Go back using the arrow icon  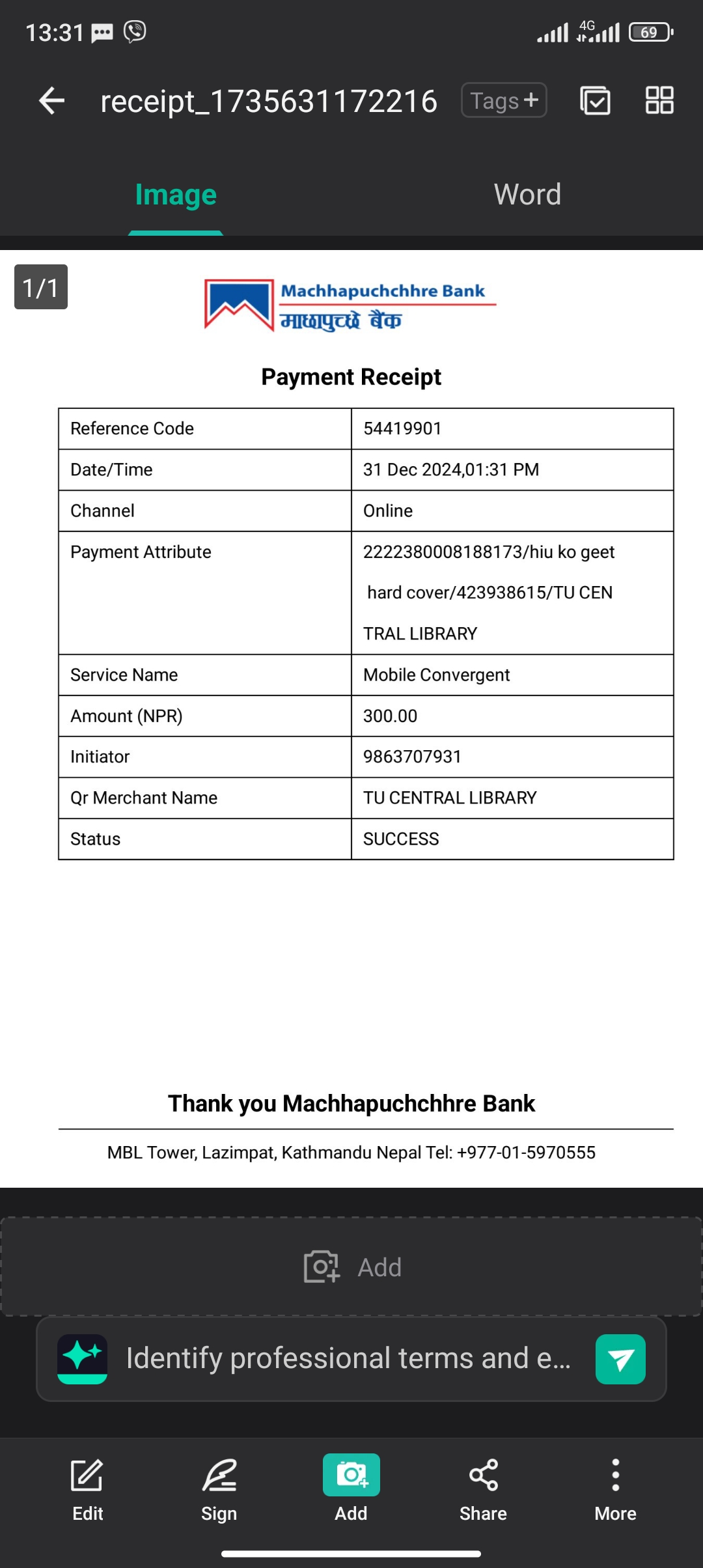tap(51, 101)
